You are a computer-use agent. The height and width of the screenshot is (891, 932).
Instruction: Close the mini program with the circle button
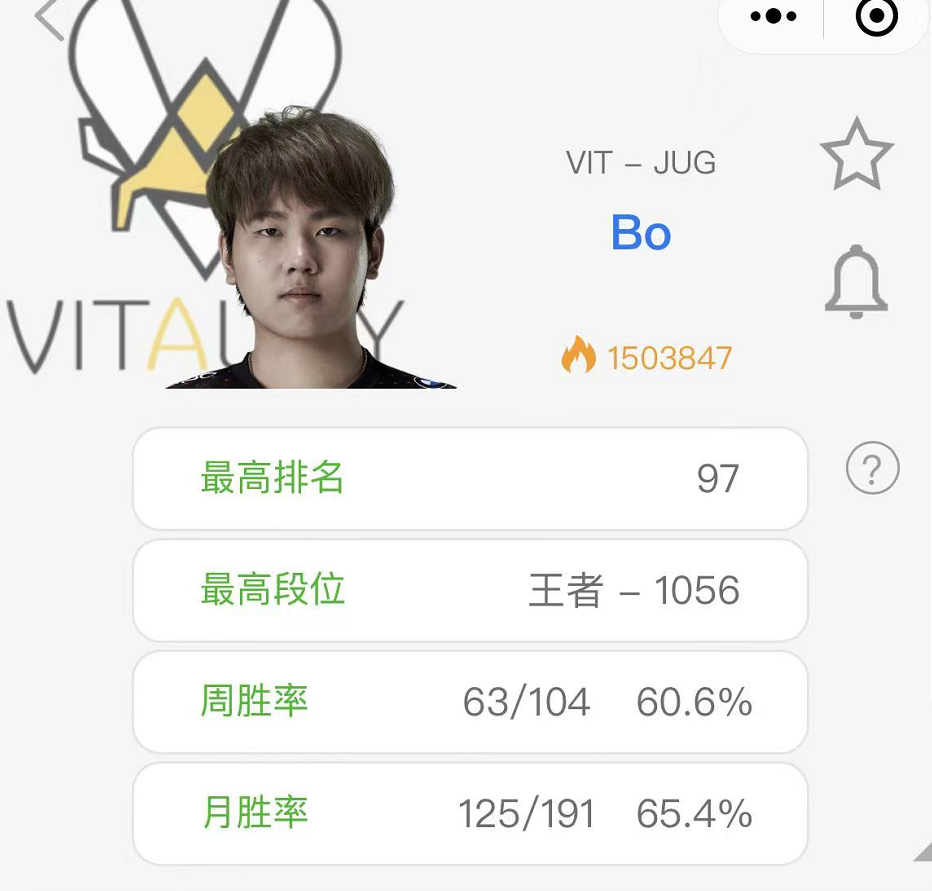pyautogui.click(x=877, y=17)
